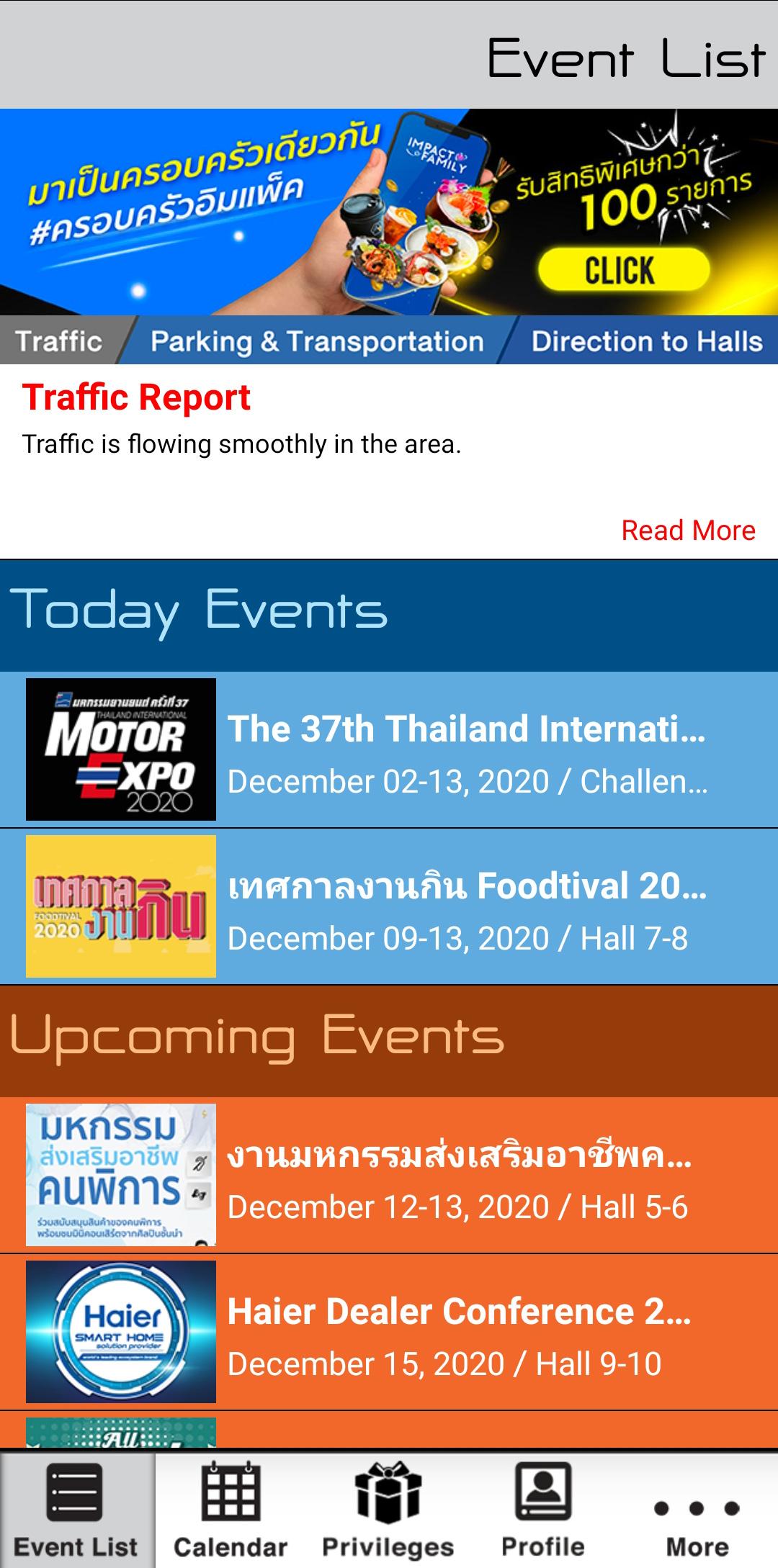Screen dimensions: 778x1568
Task: Open the Impact Family privileges banner
Action: [389, 212]
